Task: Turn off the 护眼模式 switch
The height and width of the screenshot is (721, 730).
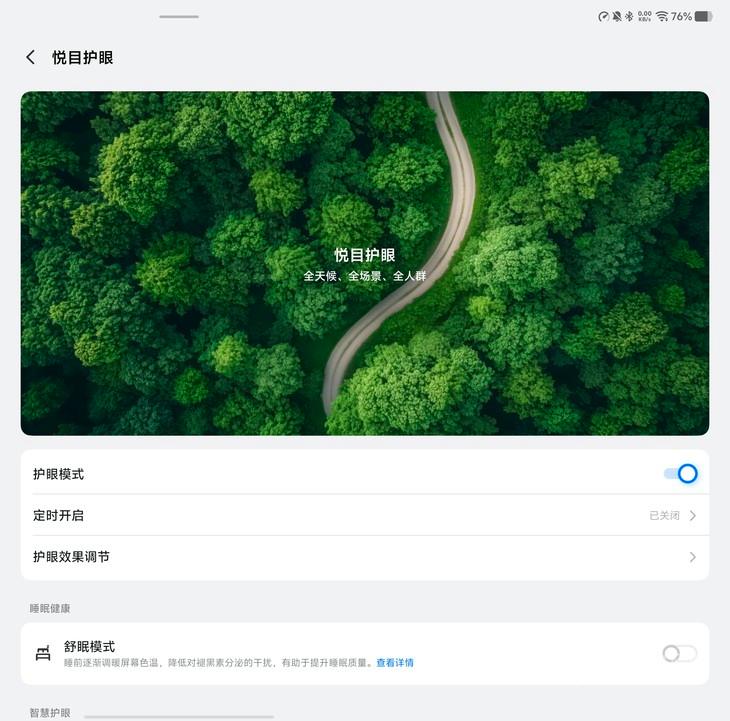Action: (680, 474)
